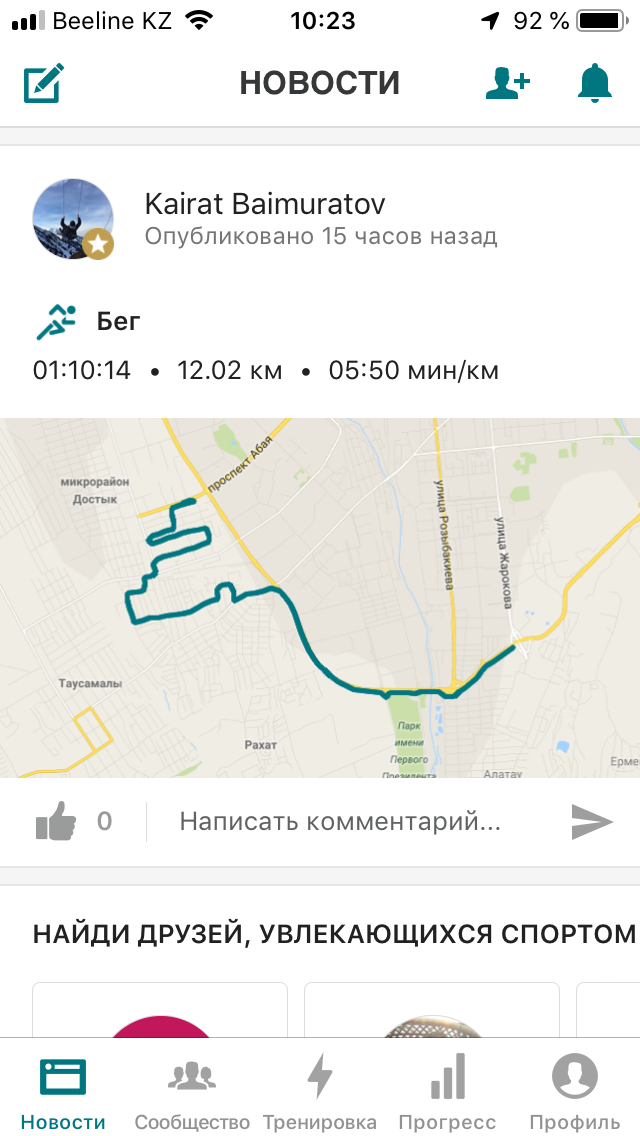Send the comment with the arrow icon
640x1136 pixels.
[591, 822]
